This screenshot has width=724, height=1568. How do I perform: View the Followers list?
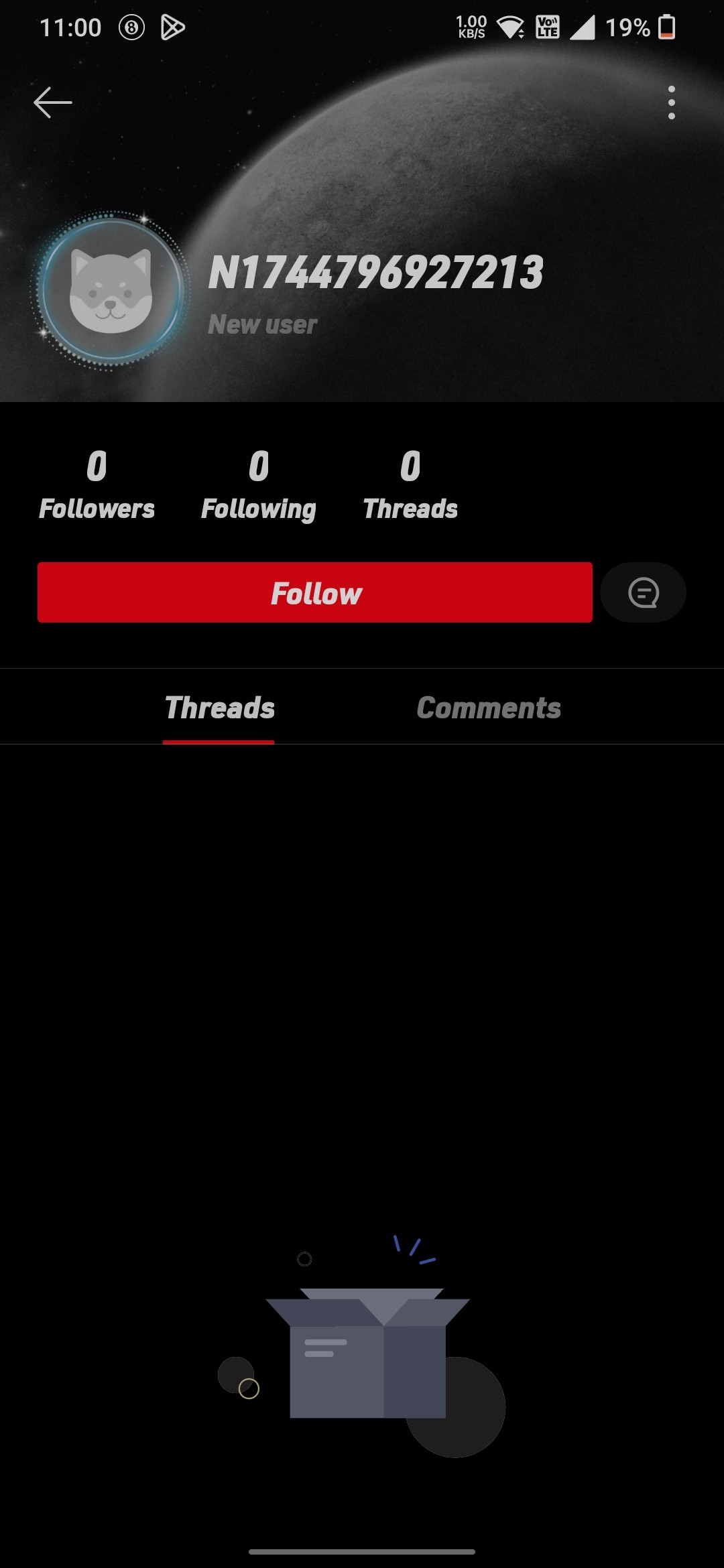coord(97,485)
